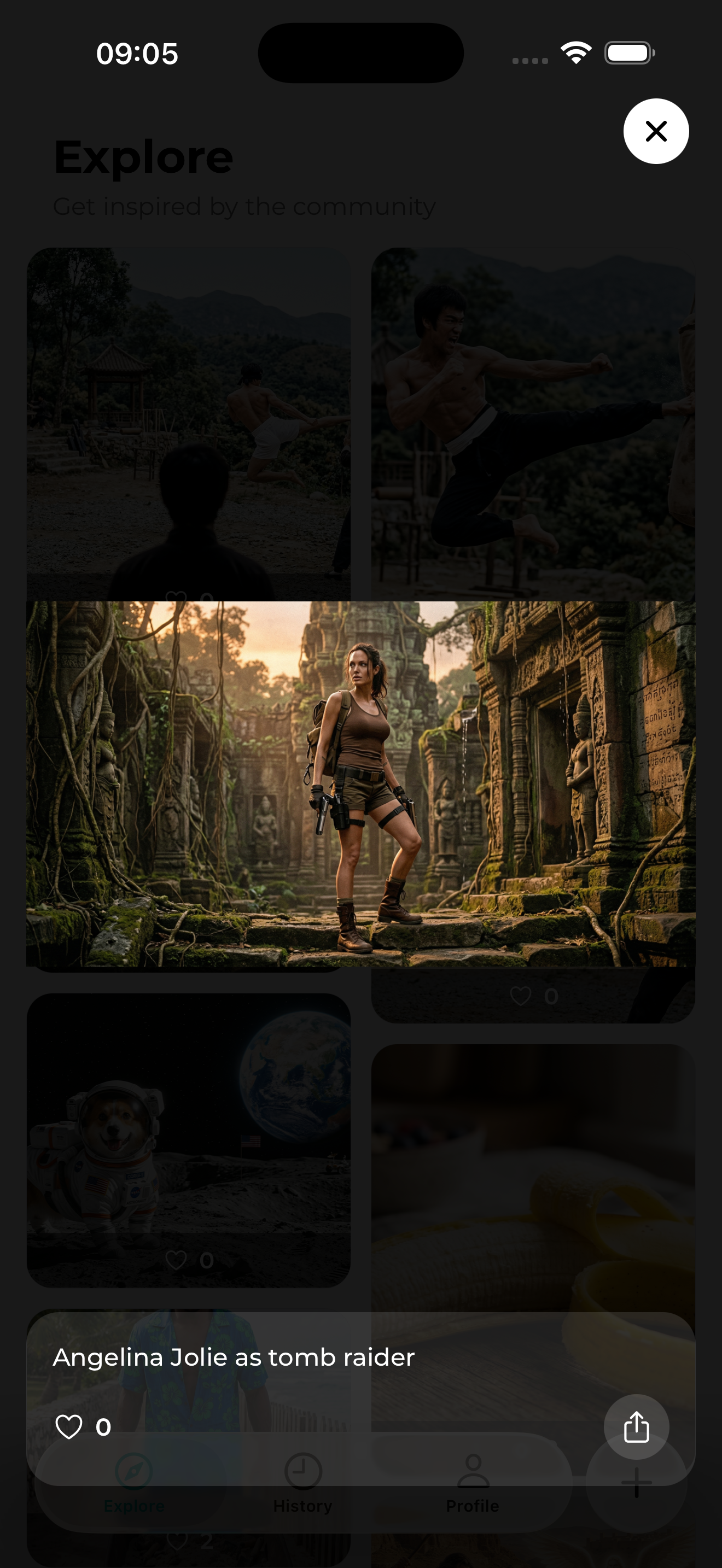Image resolution: width=722 pixels, height=1568 pixels.
Task: Tap the heart icon under the astronaut dog image
Action: click(x=178, y=1261)
